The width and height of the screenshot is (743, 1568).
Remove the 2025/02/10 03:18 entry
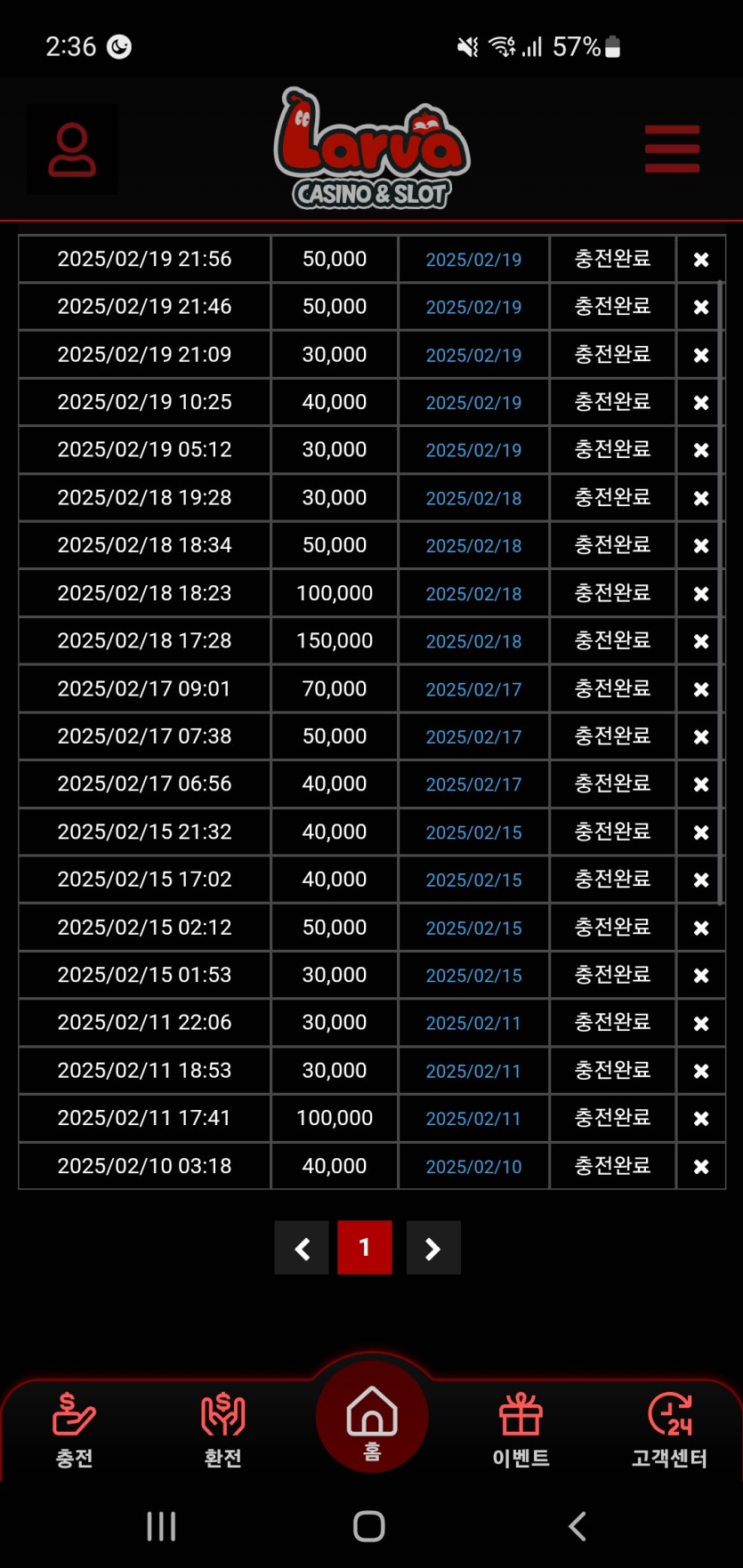pyautogui.click(x=701, y=1167)
